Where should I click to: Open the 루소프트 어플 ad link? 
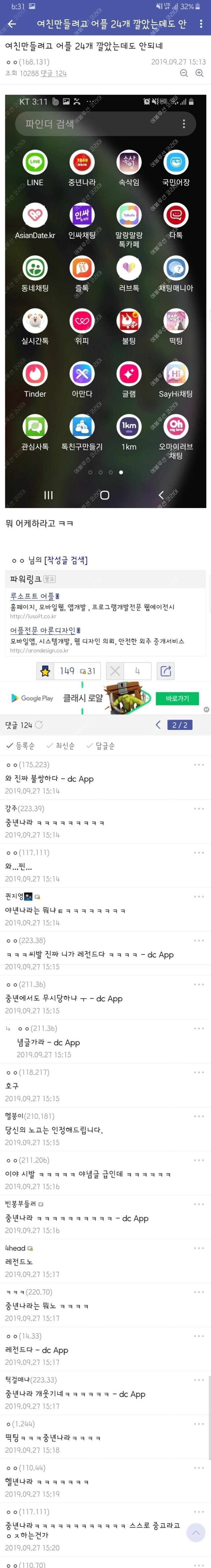tap(34, 596)
